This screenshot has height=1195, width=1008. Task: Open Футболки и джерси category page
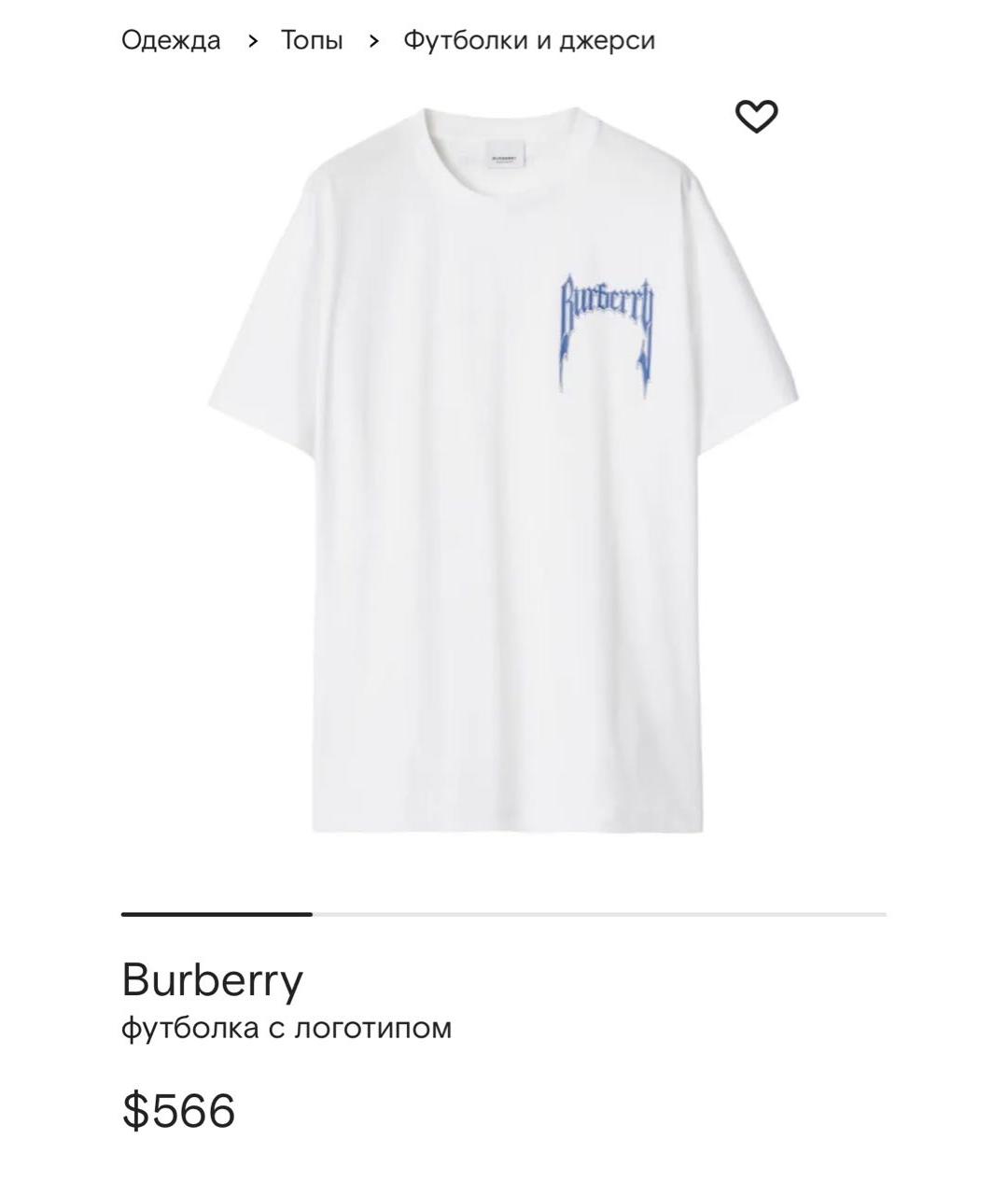pyautogui.click(x=527, y=39)
